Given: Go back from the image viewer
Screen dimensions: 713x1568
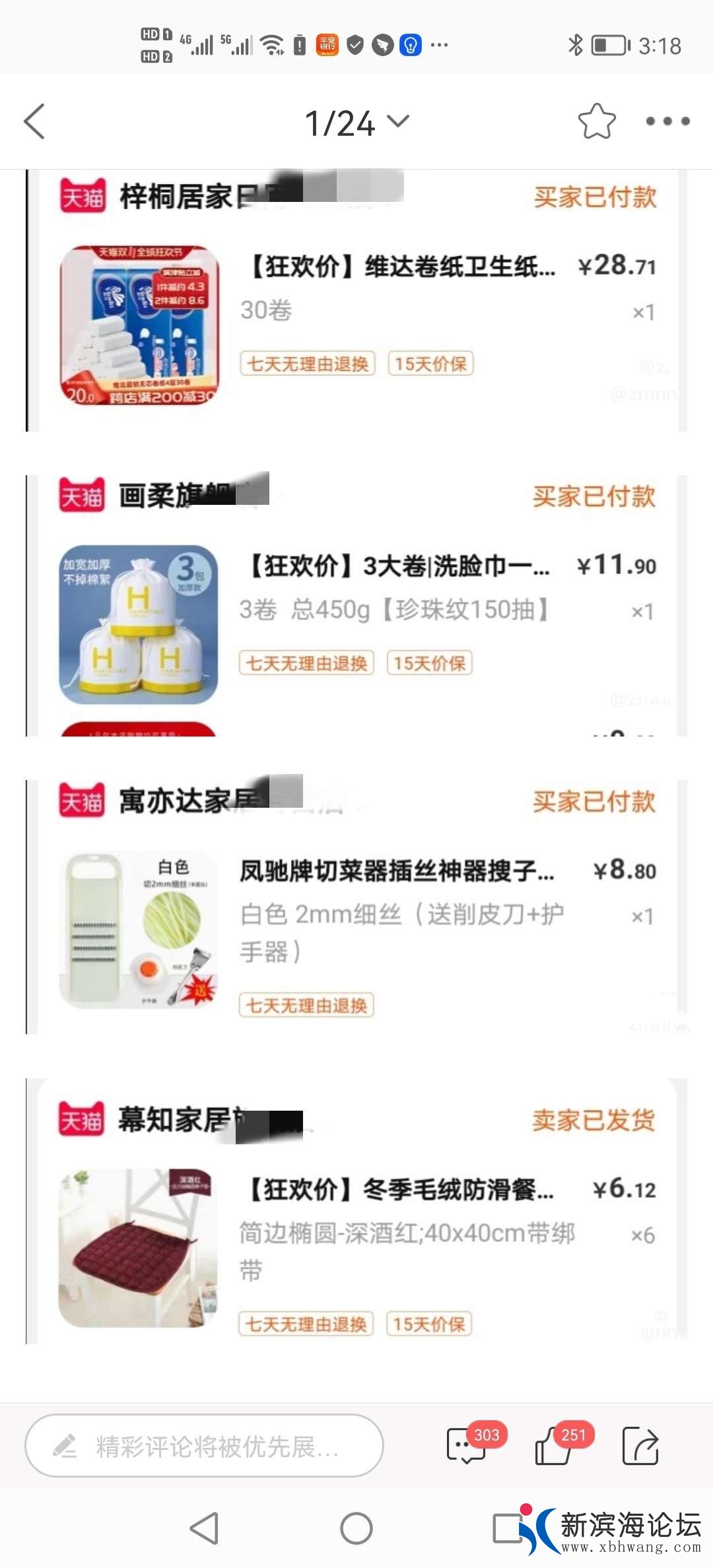Looking at the screenshot, I should click(34, 121).
